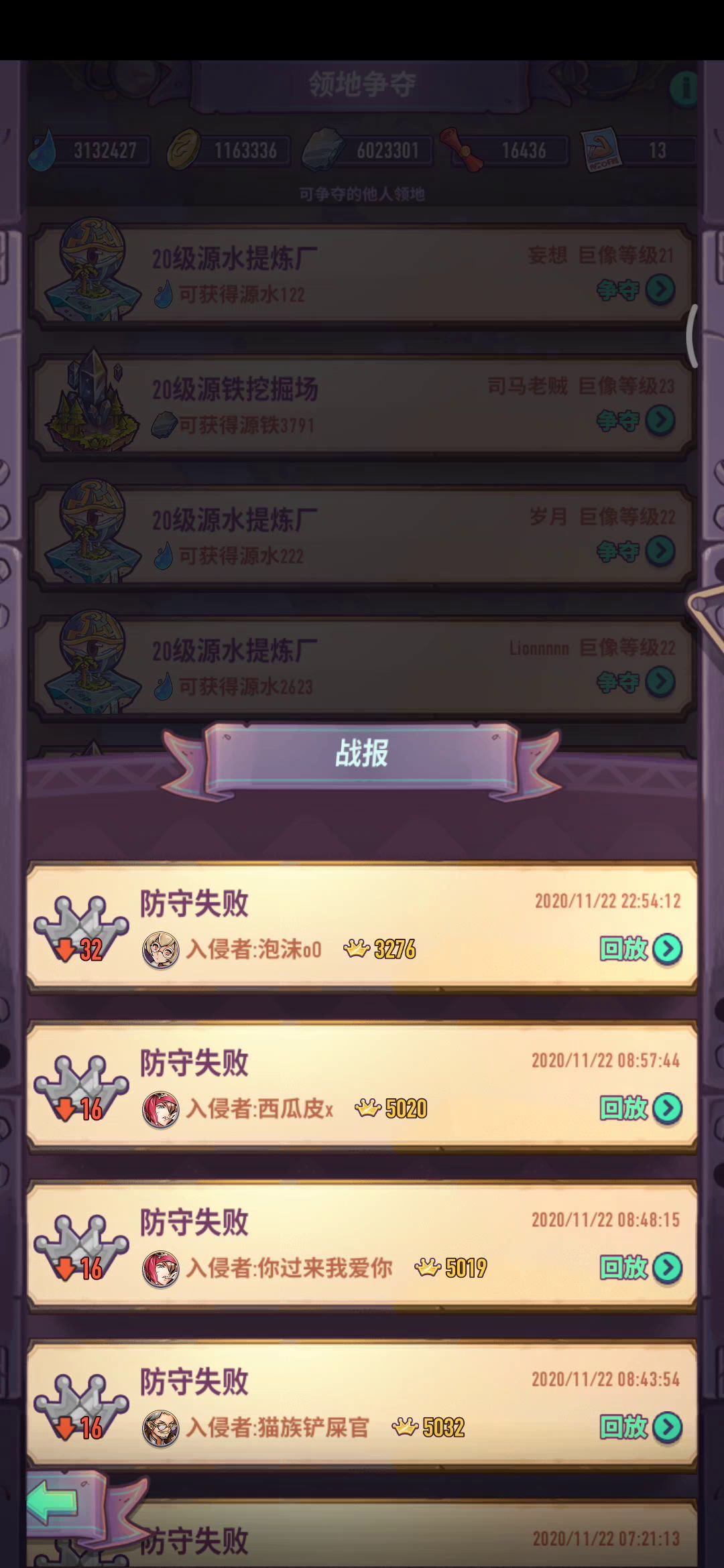Screen dimensions: 724x1568
Task: Replay the defense loss against 泡沫o0
Action: click(641, 949)
